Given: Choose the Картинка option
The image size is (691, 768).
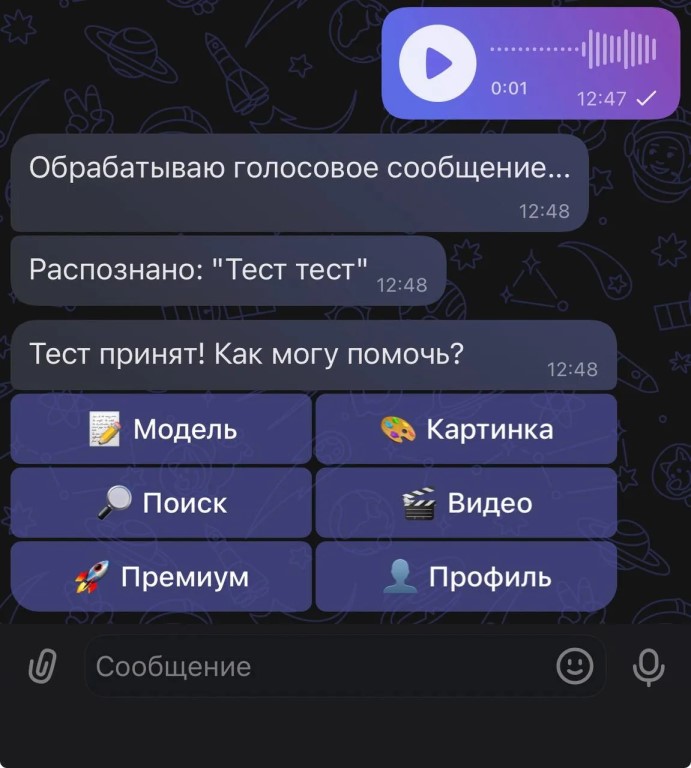Looking at the screenshot, I should tap(466, 430).
